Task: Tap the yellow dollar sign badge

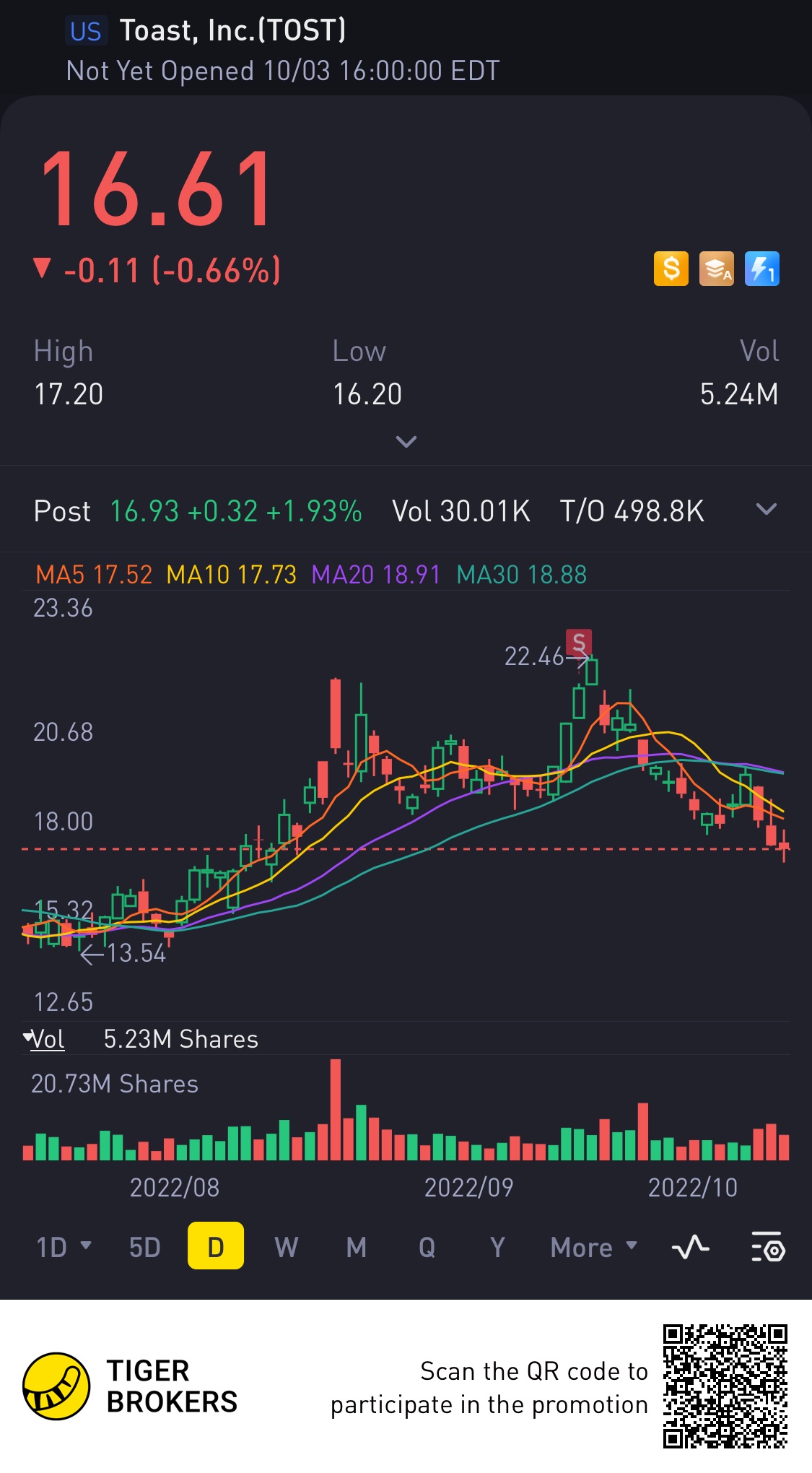Action: 671,269
